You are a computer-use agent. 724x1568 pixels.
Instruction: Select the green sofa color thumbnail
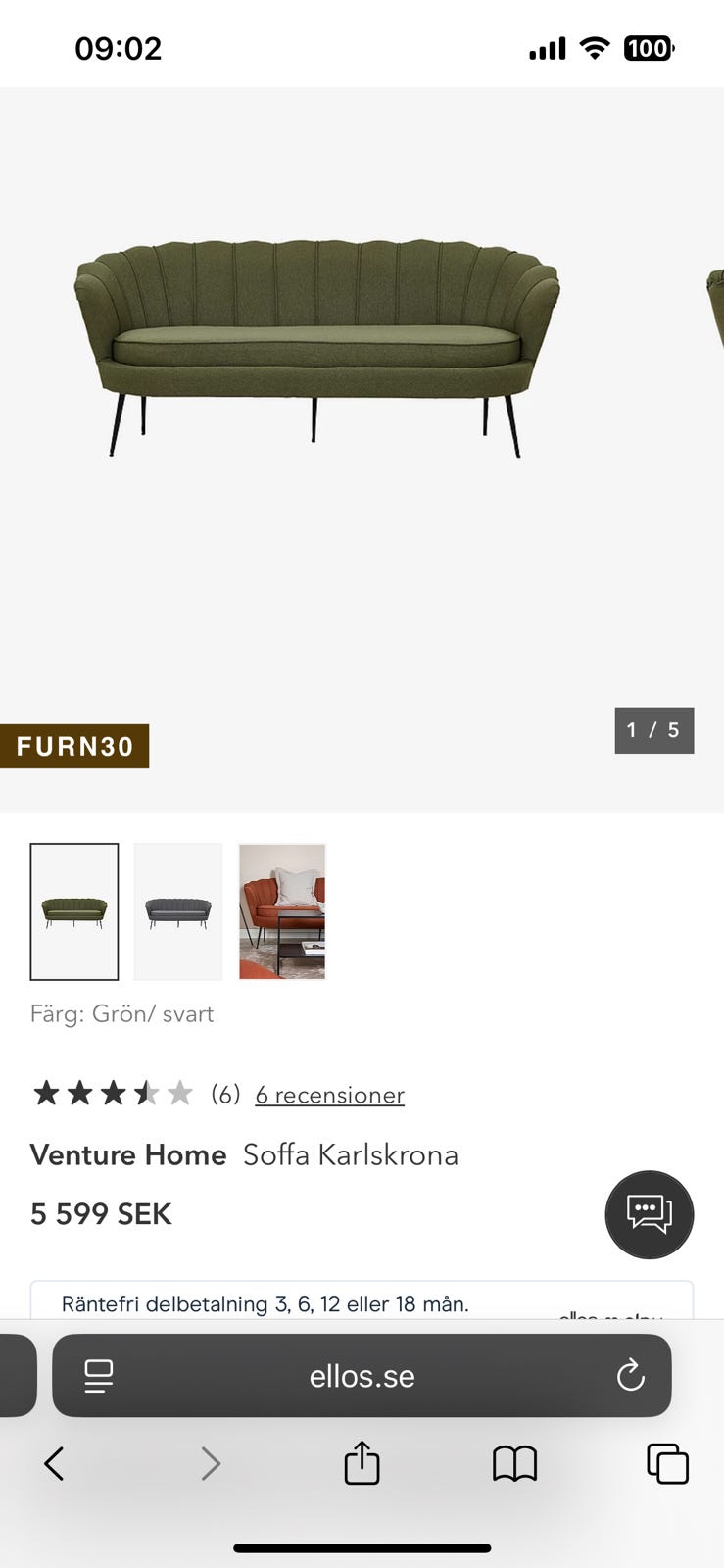(74, 911)
